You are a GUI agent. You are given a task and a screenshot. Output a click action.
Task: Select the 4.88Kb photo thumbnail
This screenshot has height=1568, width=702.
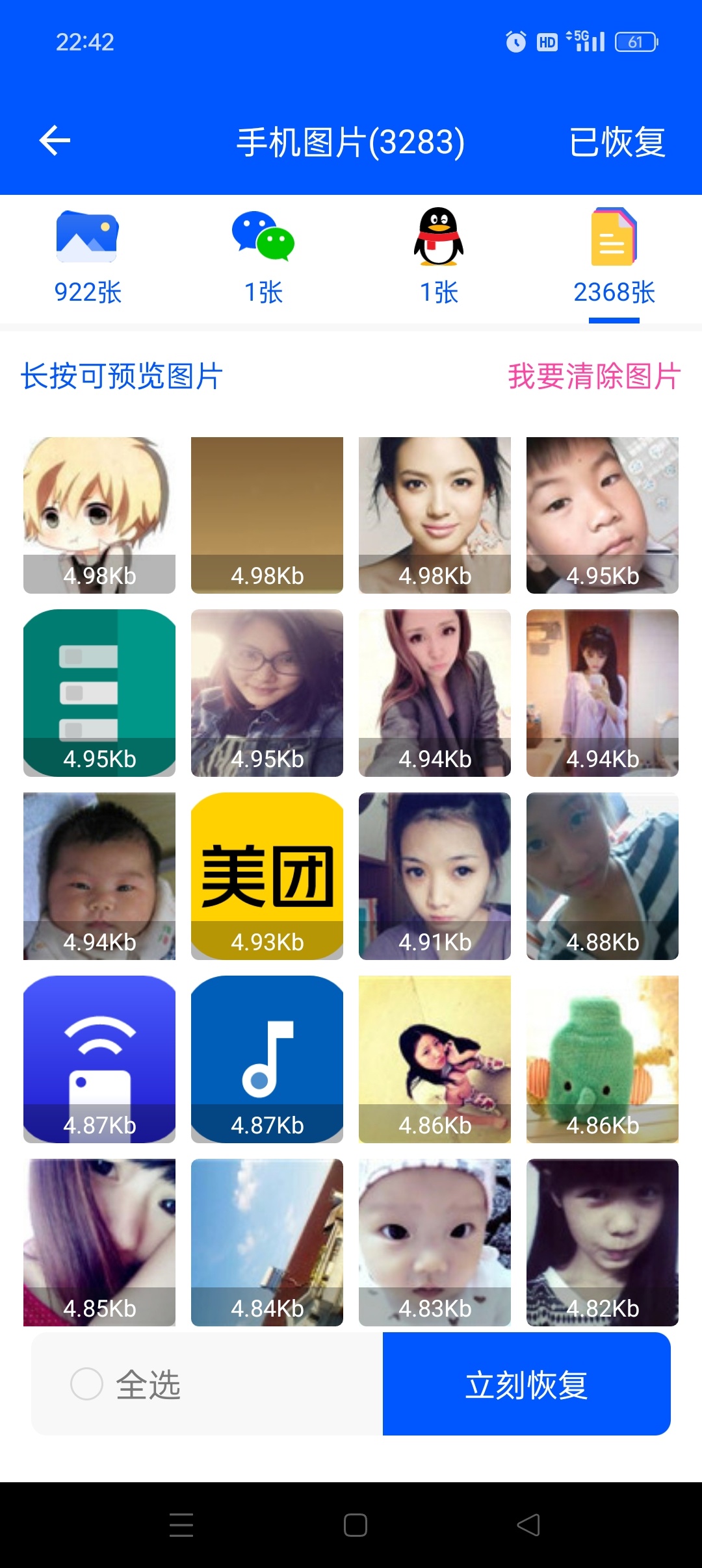point(603,876)
